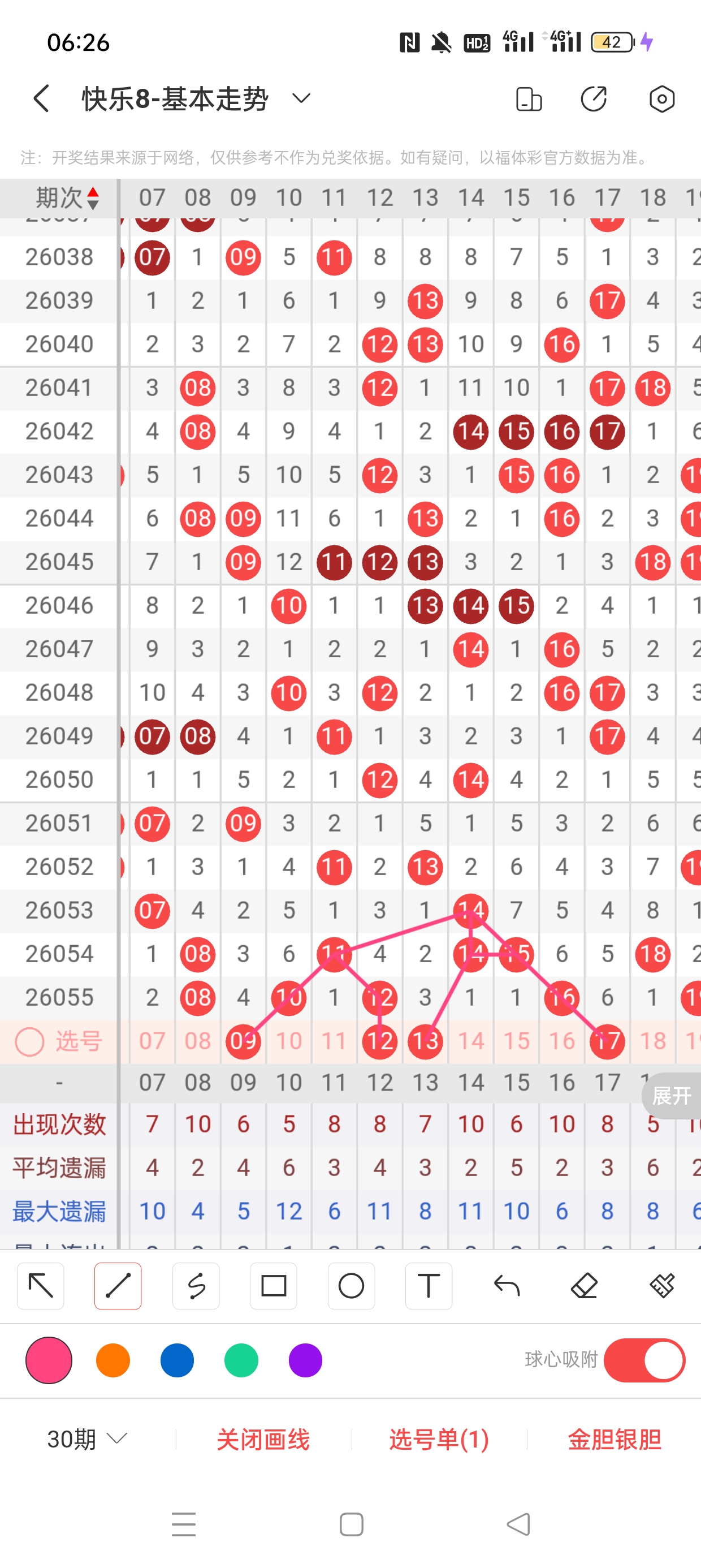The width and height of the screenshot is (701, 1568).
Task: Select the arrow drawing tool
Action: click(x=41, y=1286)
